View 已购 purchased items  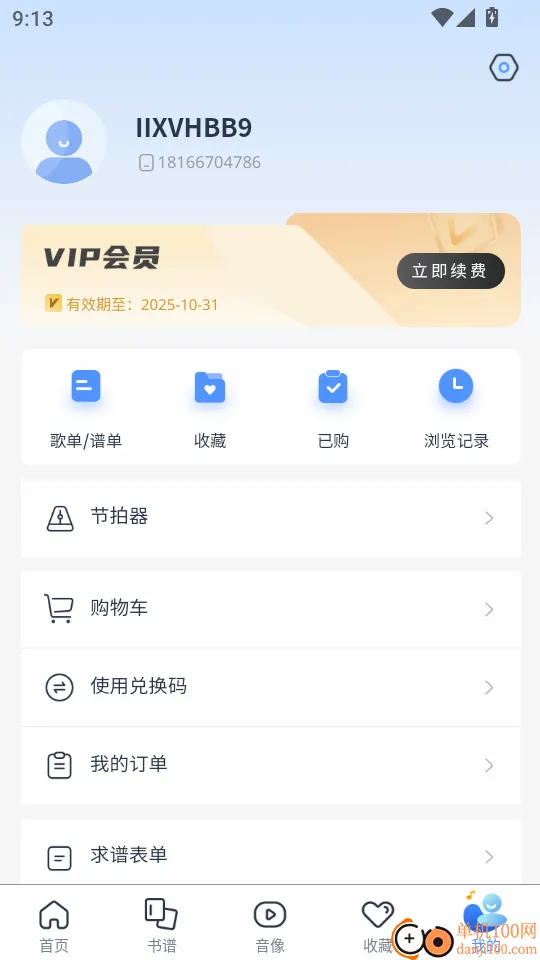[333, 408]
